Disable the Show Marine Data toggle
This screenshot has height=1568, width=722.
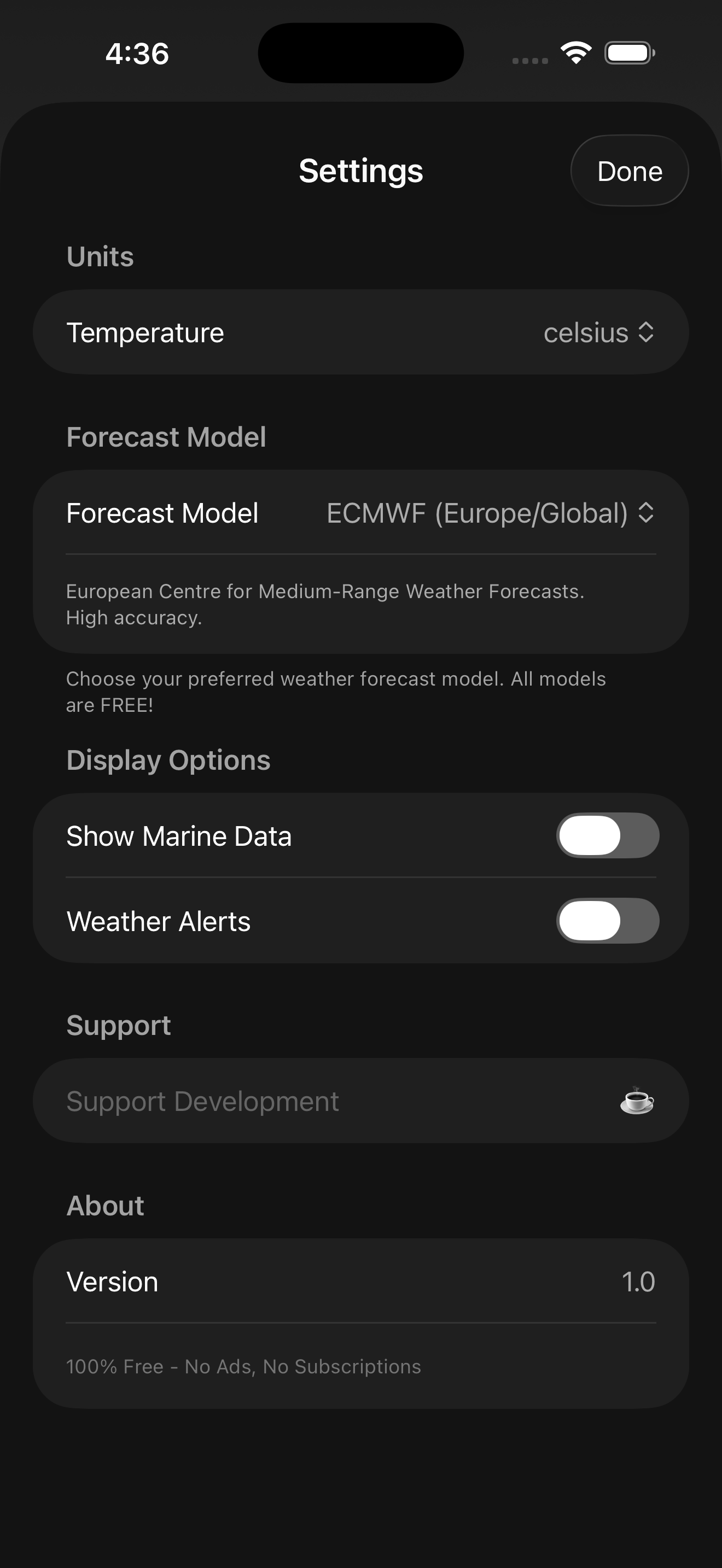click(x=607, y=835)
